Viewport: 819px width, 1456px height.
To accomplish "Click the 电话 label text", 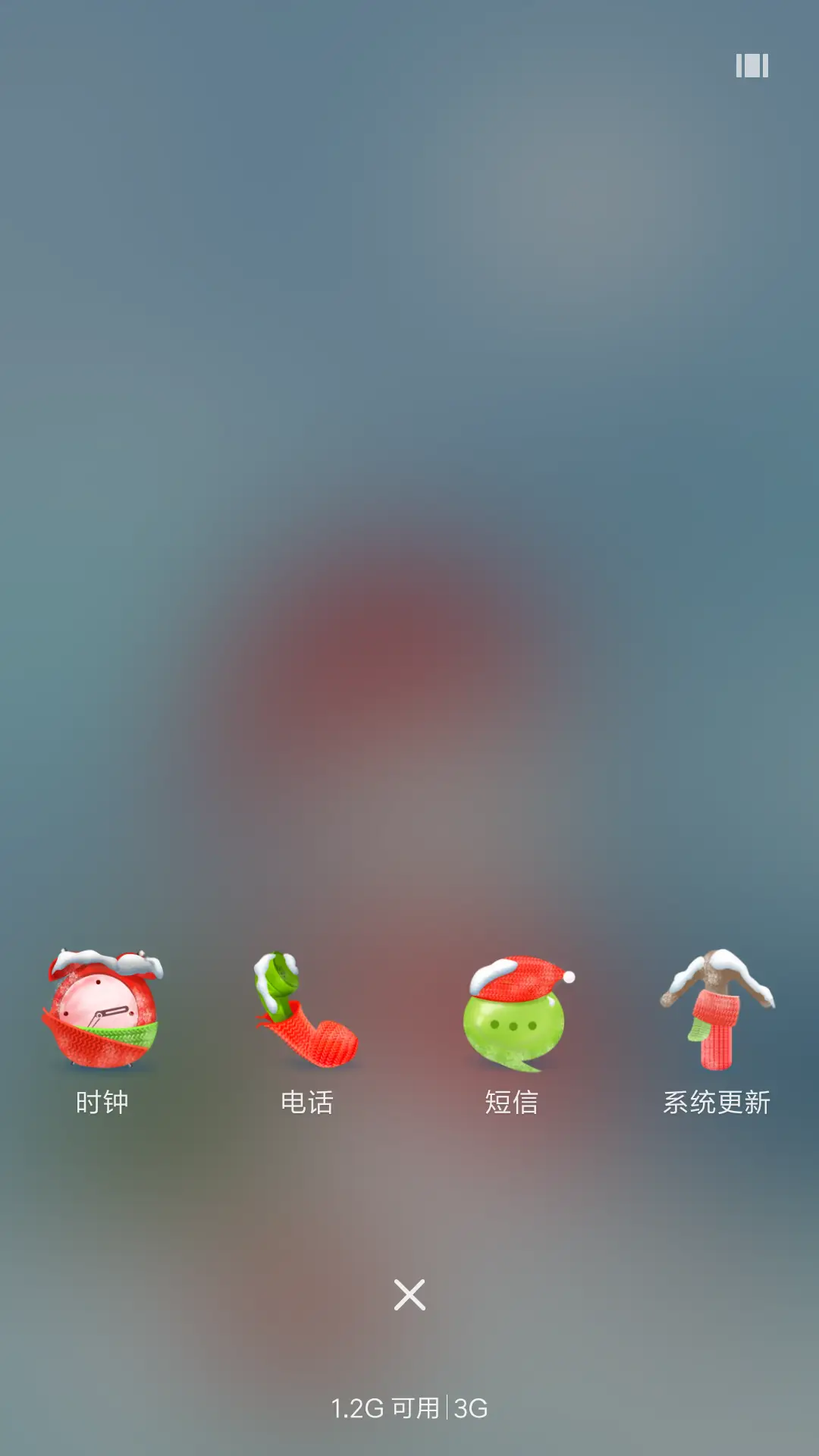I will [x=307, y=1103].
